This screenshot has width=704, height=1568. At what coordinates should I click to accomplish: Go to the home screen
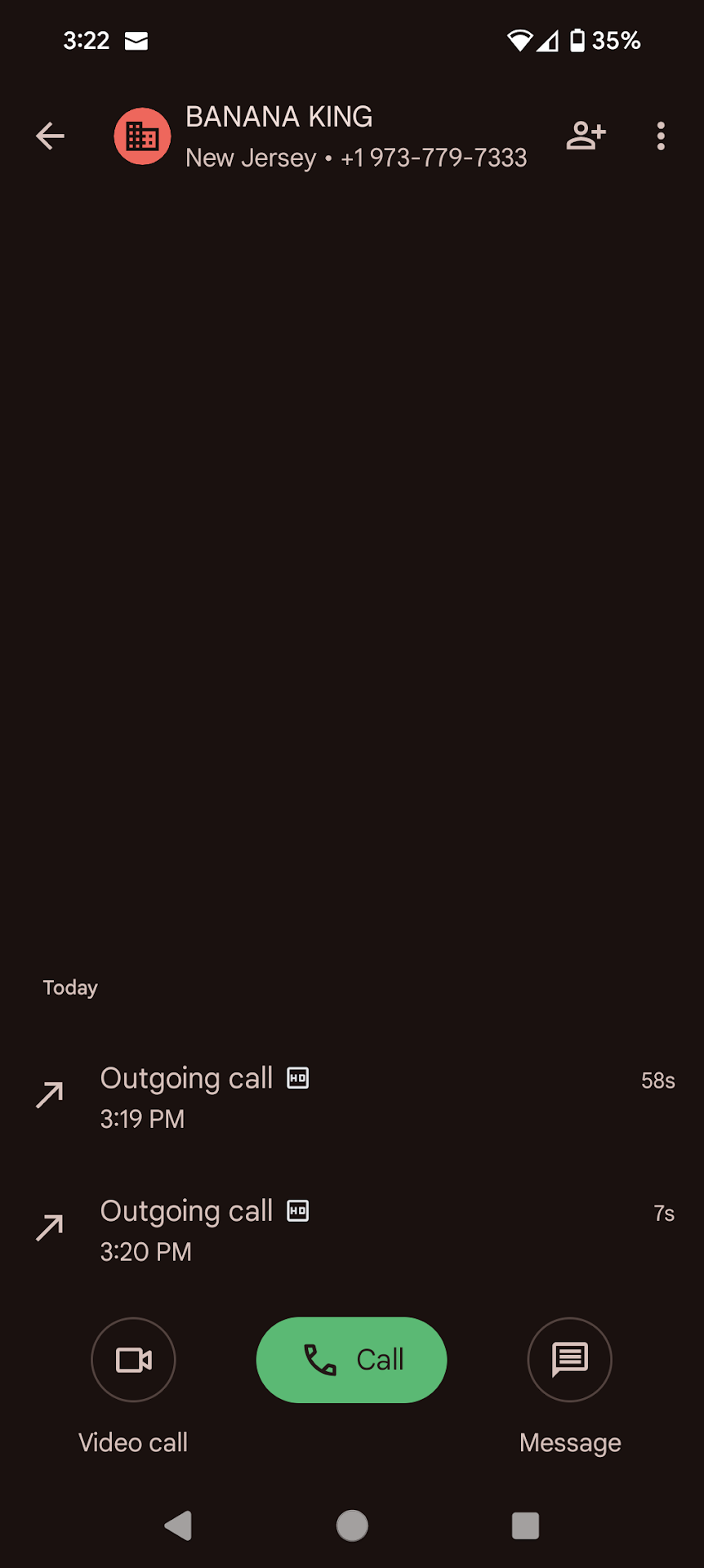(x=352, y=1526)
